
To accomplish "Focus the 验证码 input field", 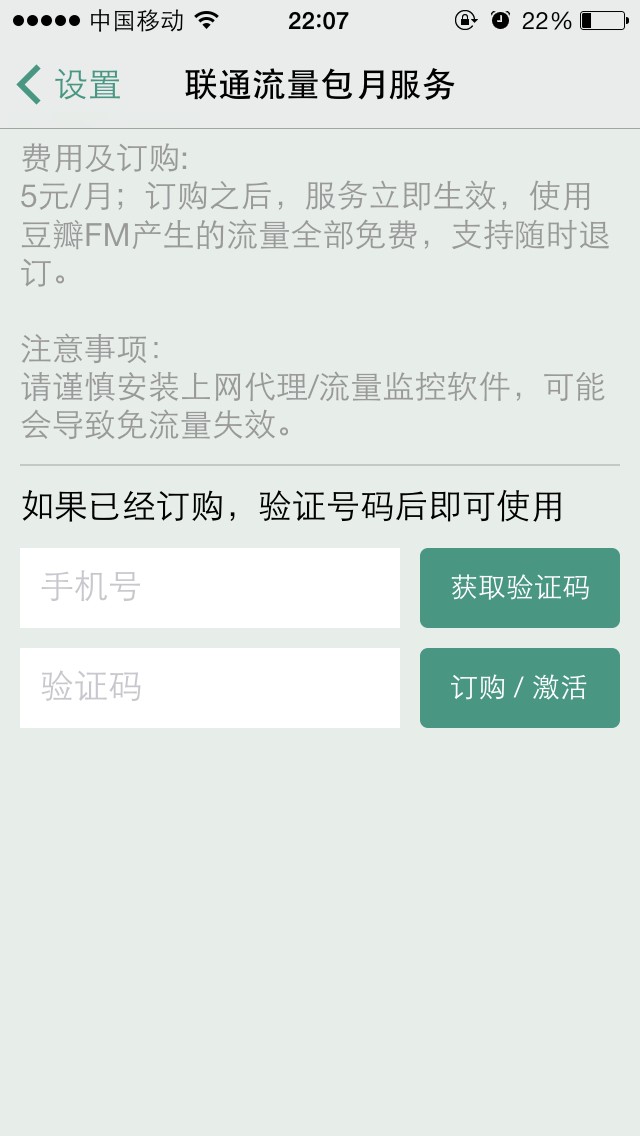I will pos(210,688).
